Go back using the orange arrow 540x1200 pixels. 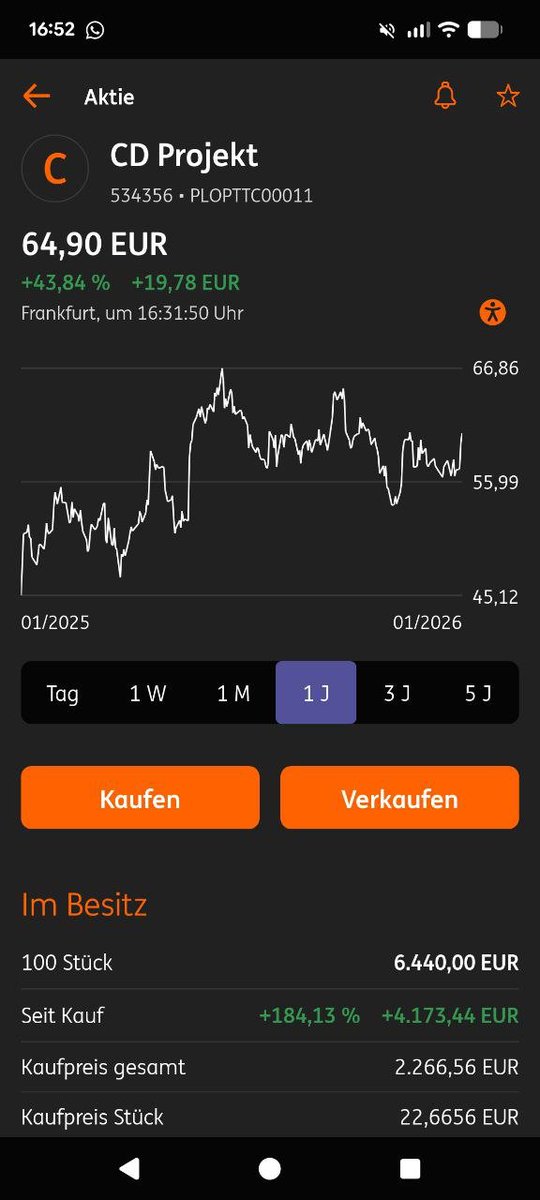(36, 96)
